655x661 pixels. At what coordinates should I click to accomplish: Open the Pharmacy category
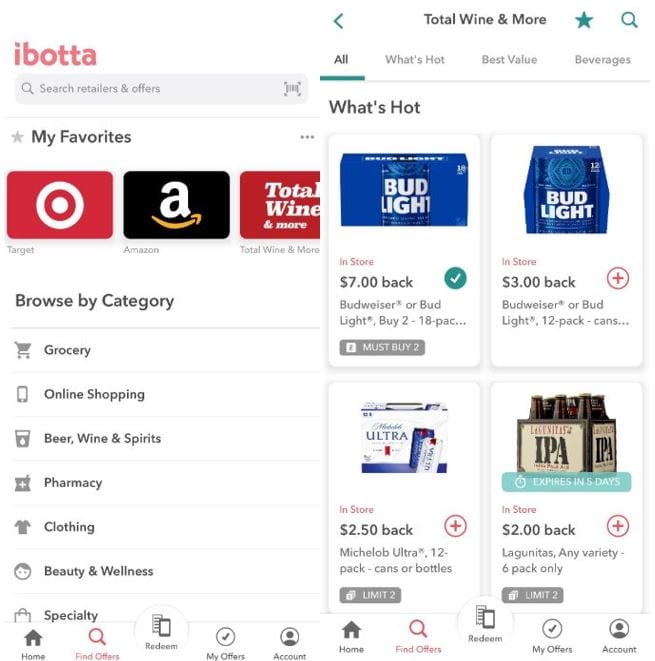tap(73, 482)
